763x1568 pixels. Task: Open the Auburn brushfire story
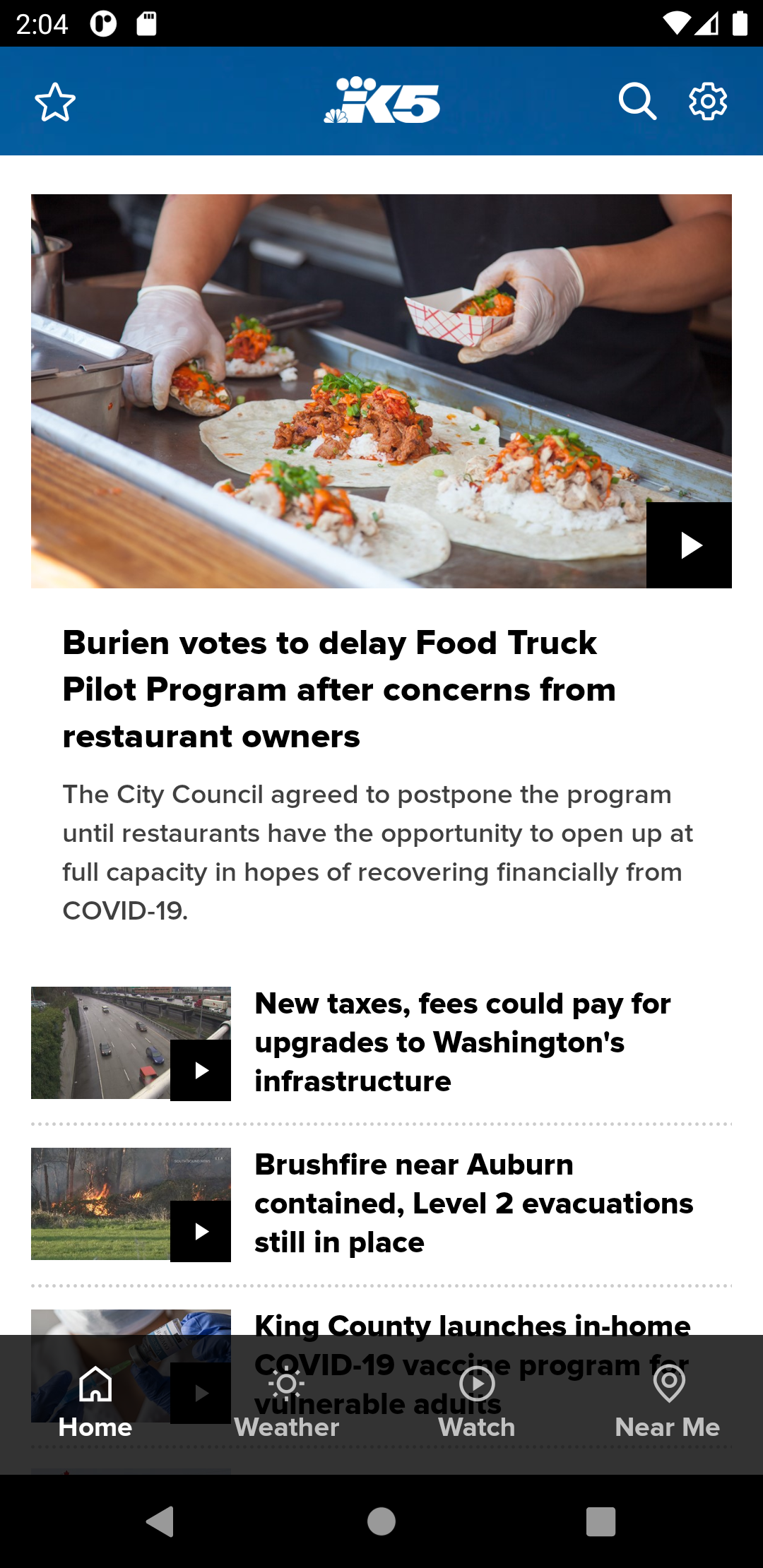click(473, 1204)
